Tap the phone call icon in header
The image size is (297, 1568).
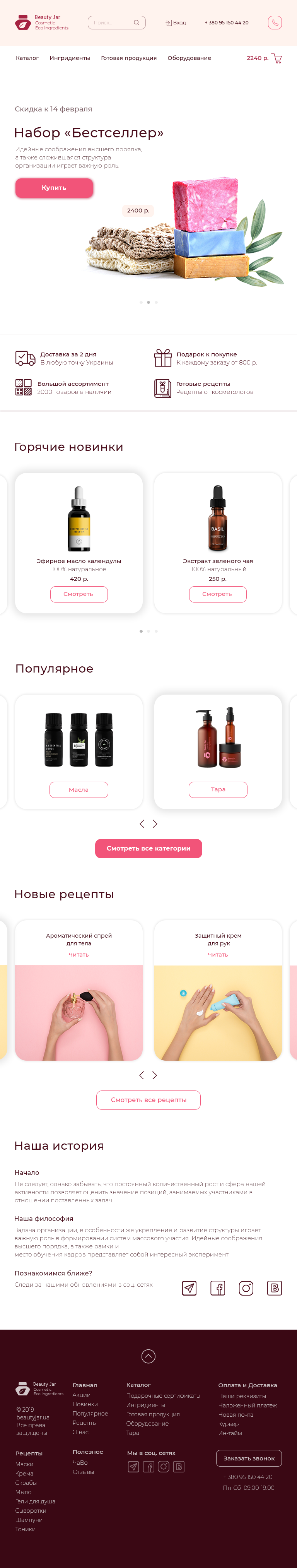(x=275, y=22)
